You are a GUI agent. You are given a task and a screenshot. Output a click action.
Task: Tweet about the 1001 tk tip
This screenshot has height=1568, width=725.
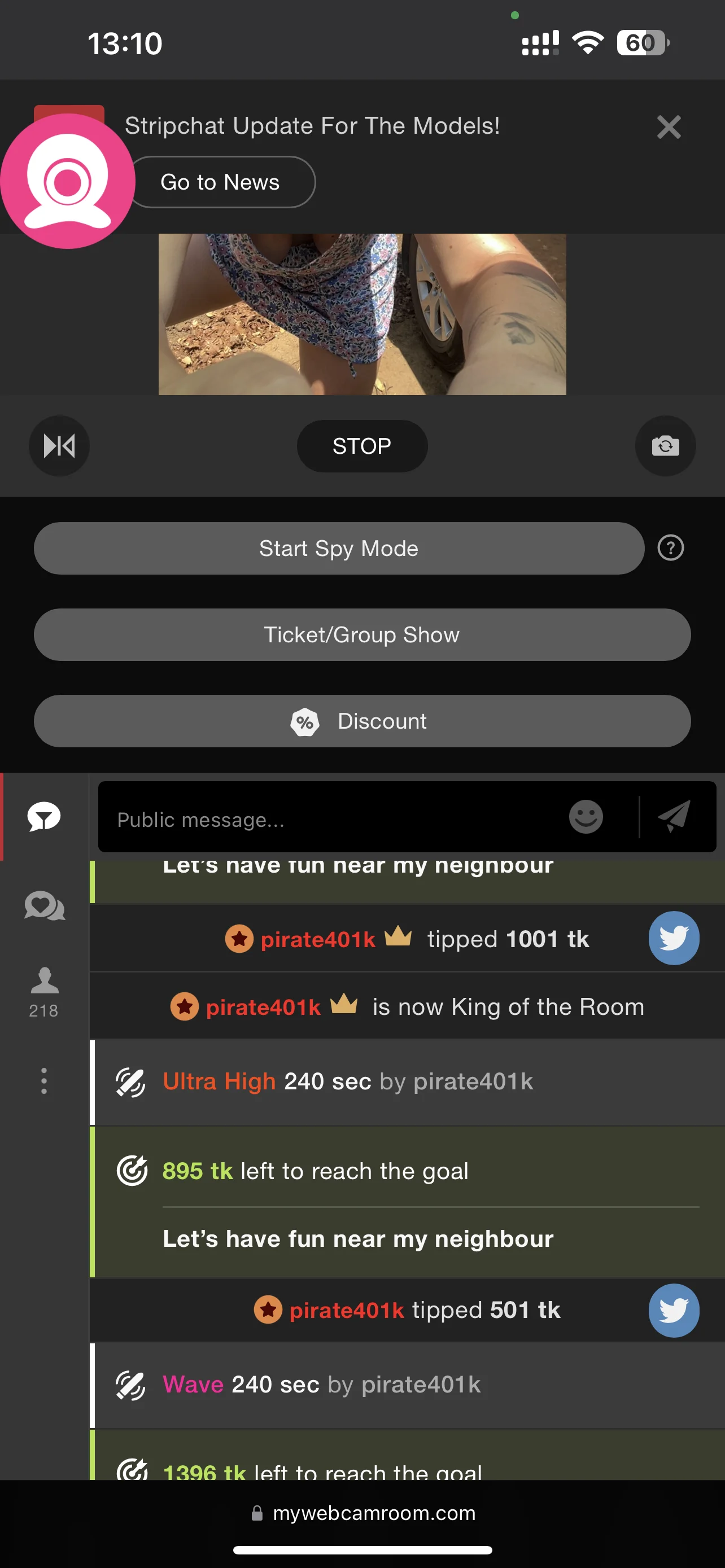(673, 938)
